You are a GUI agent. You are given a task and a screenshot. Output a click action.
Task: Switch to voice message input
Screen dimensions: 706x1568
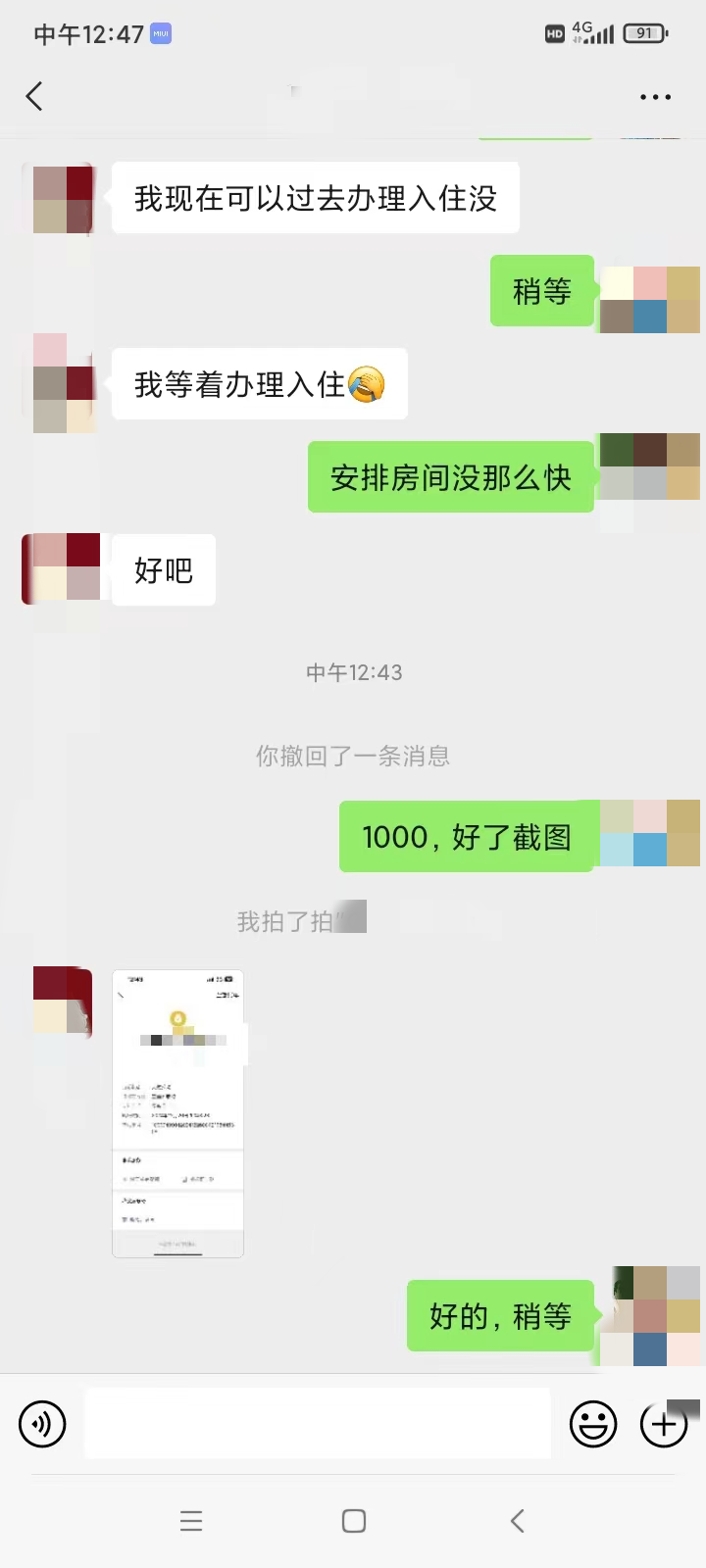(x=42, y=1423)
